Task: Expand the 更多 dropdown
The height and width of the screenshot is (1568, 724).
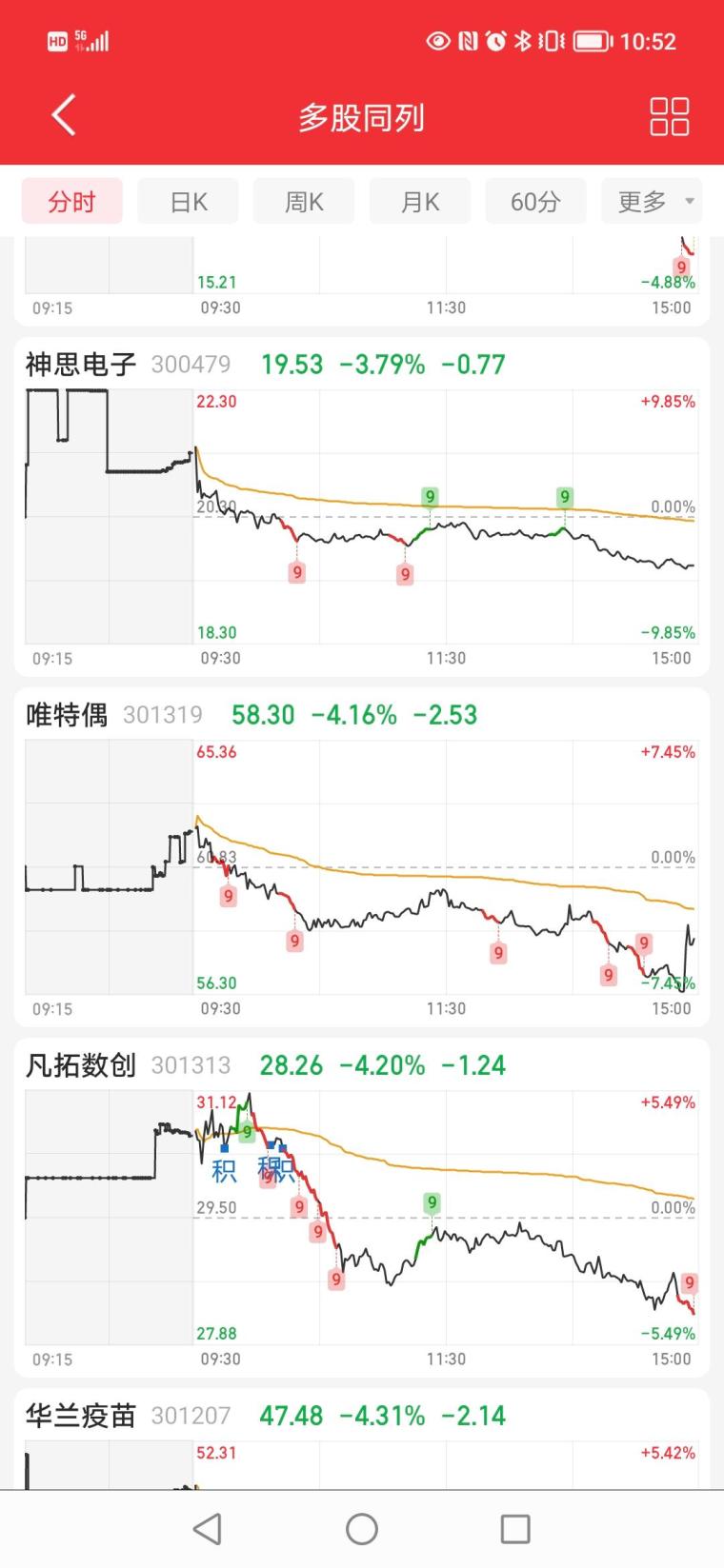Action: (x=653, y=201)
